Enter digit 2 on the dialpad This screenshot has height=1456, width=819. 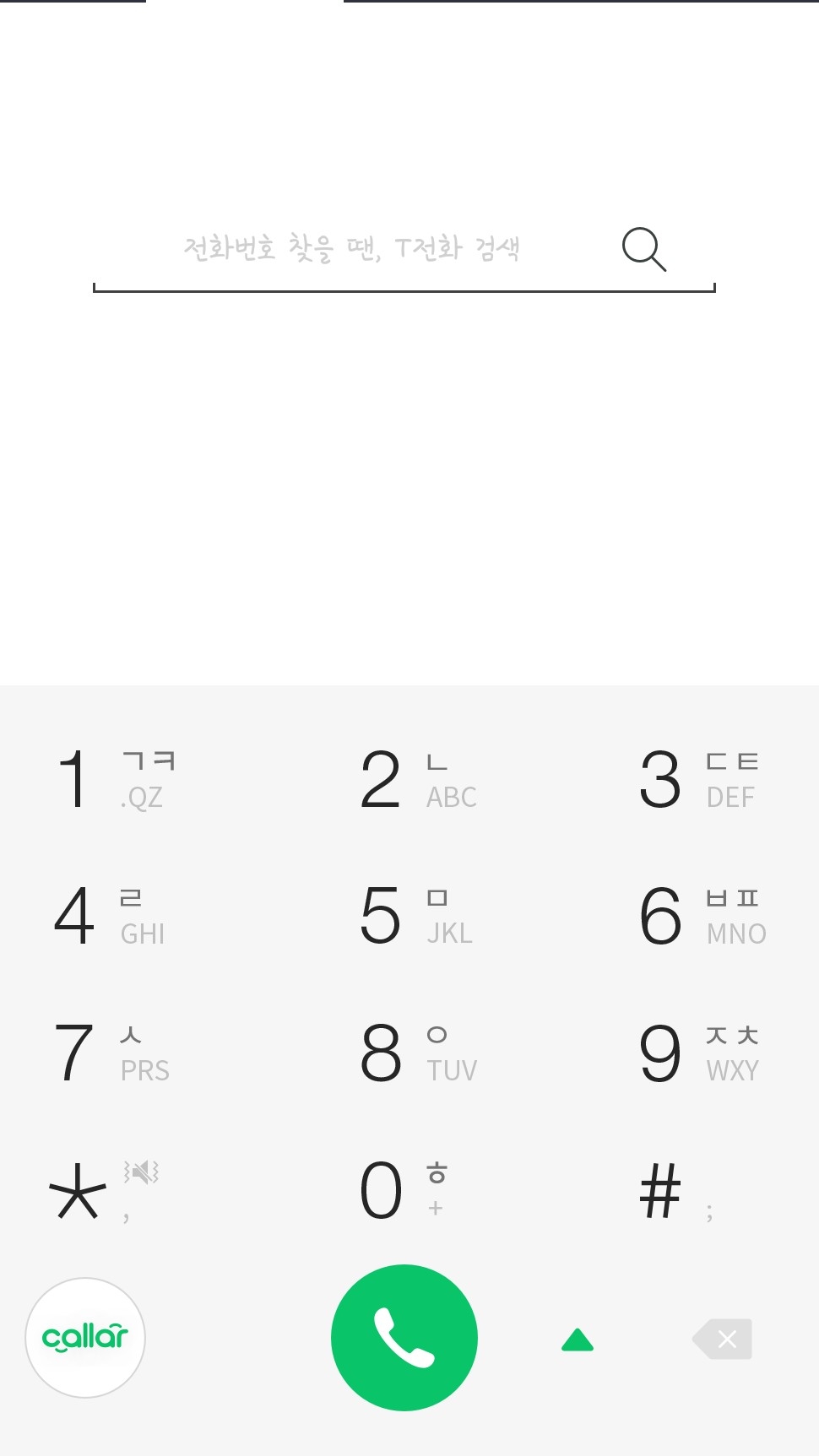pos(415,779)
